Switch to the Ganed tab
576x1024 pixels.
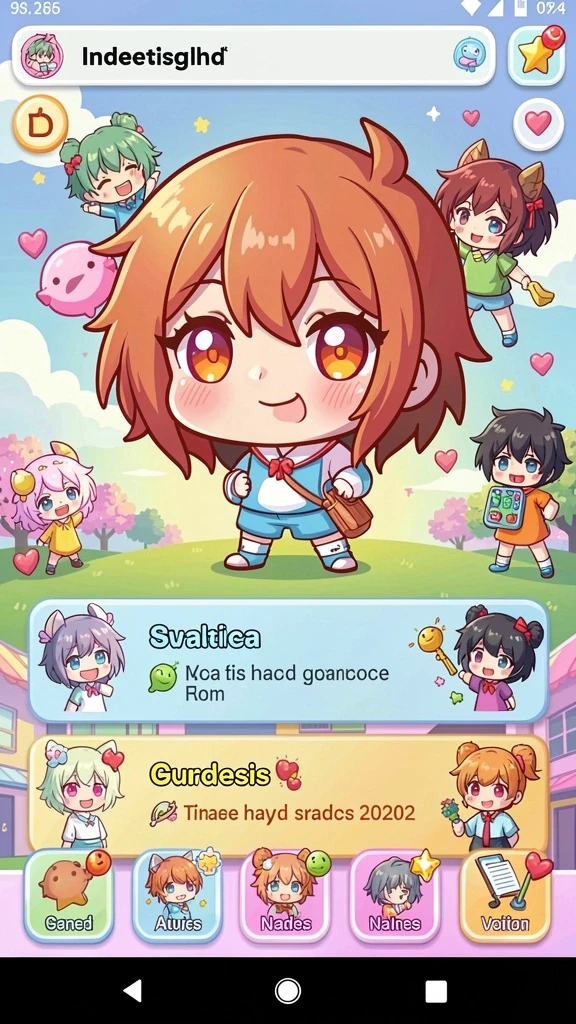click(x=69, y=895)
